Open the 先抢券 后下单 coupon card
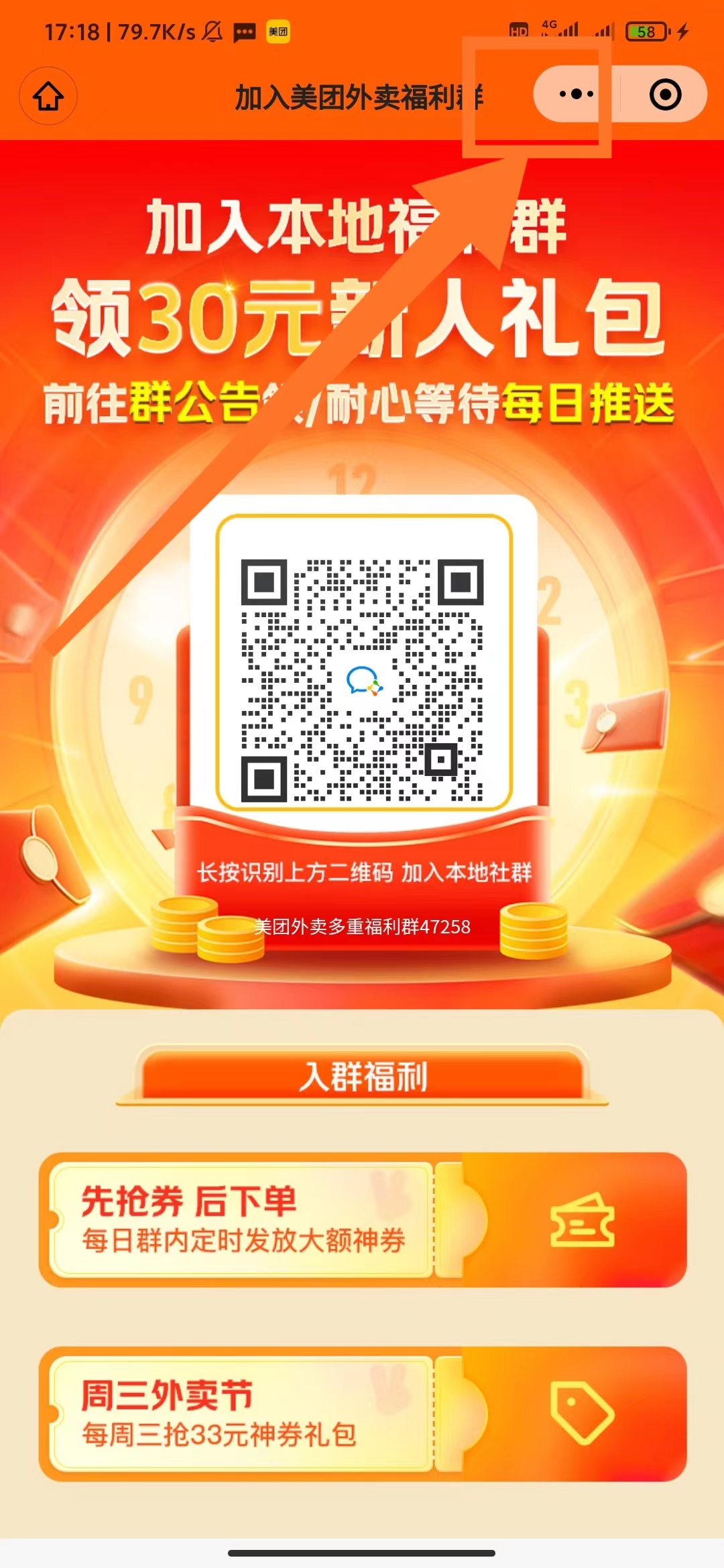 point(362,1220)
